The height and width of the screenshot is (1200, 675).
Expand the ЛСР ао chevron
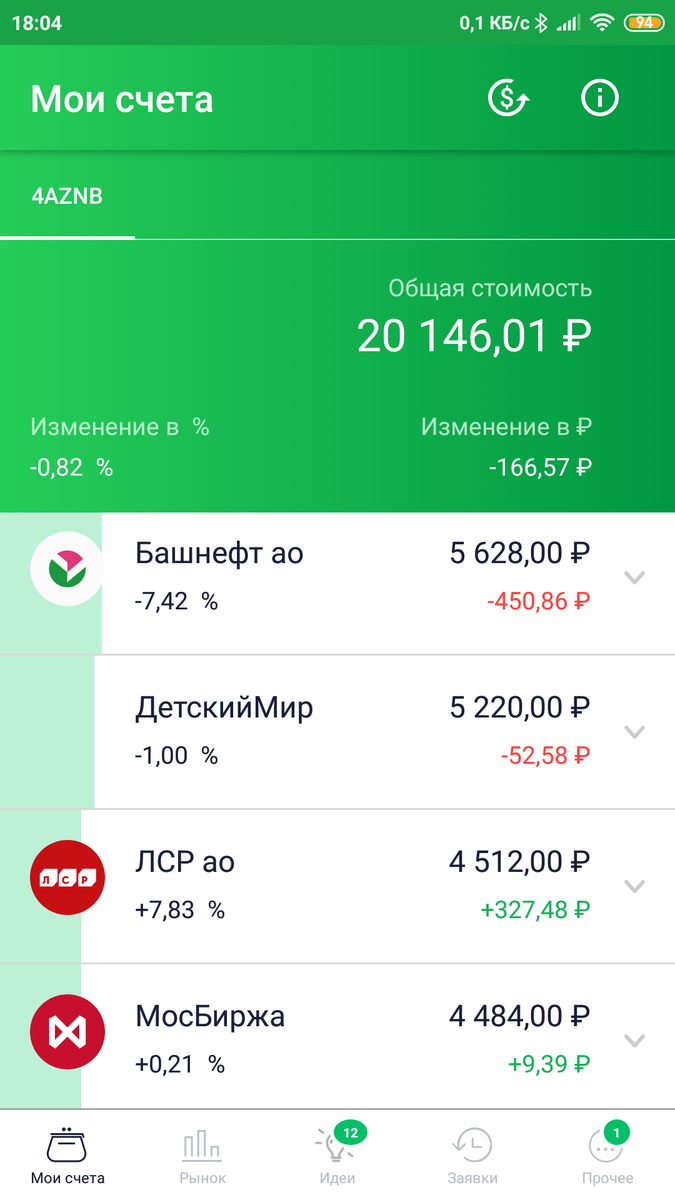pos(634,885)
